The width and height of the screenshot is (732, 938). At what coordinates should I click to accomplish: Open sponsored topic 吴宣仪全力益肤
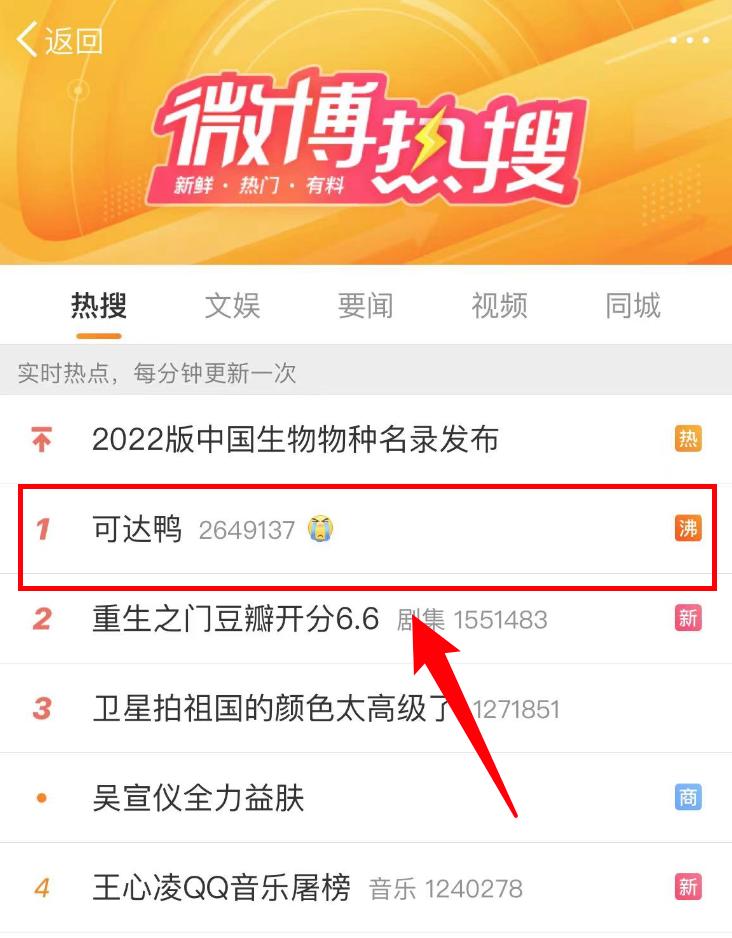366,798
